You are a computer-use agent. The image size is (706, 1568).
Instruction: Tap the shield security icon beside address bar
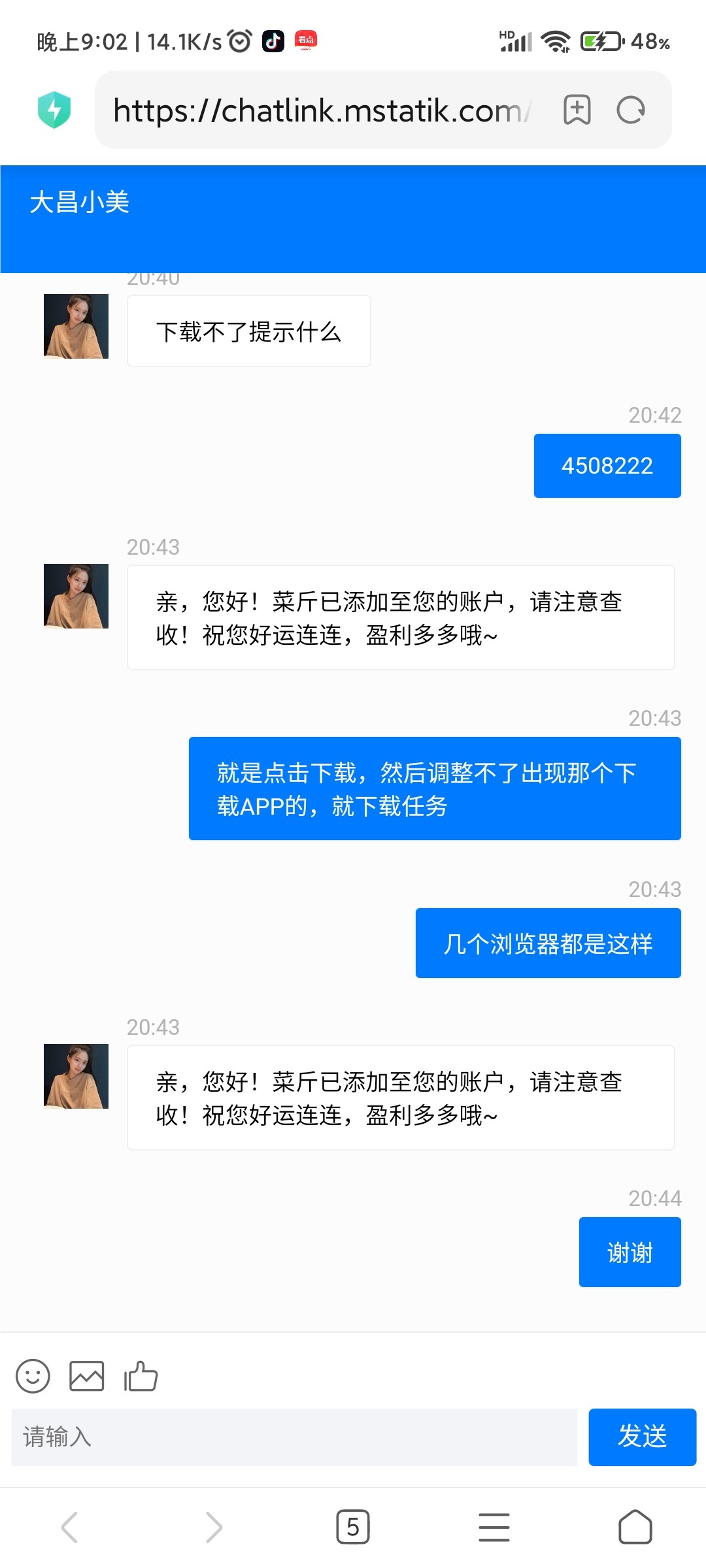55,110
